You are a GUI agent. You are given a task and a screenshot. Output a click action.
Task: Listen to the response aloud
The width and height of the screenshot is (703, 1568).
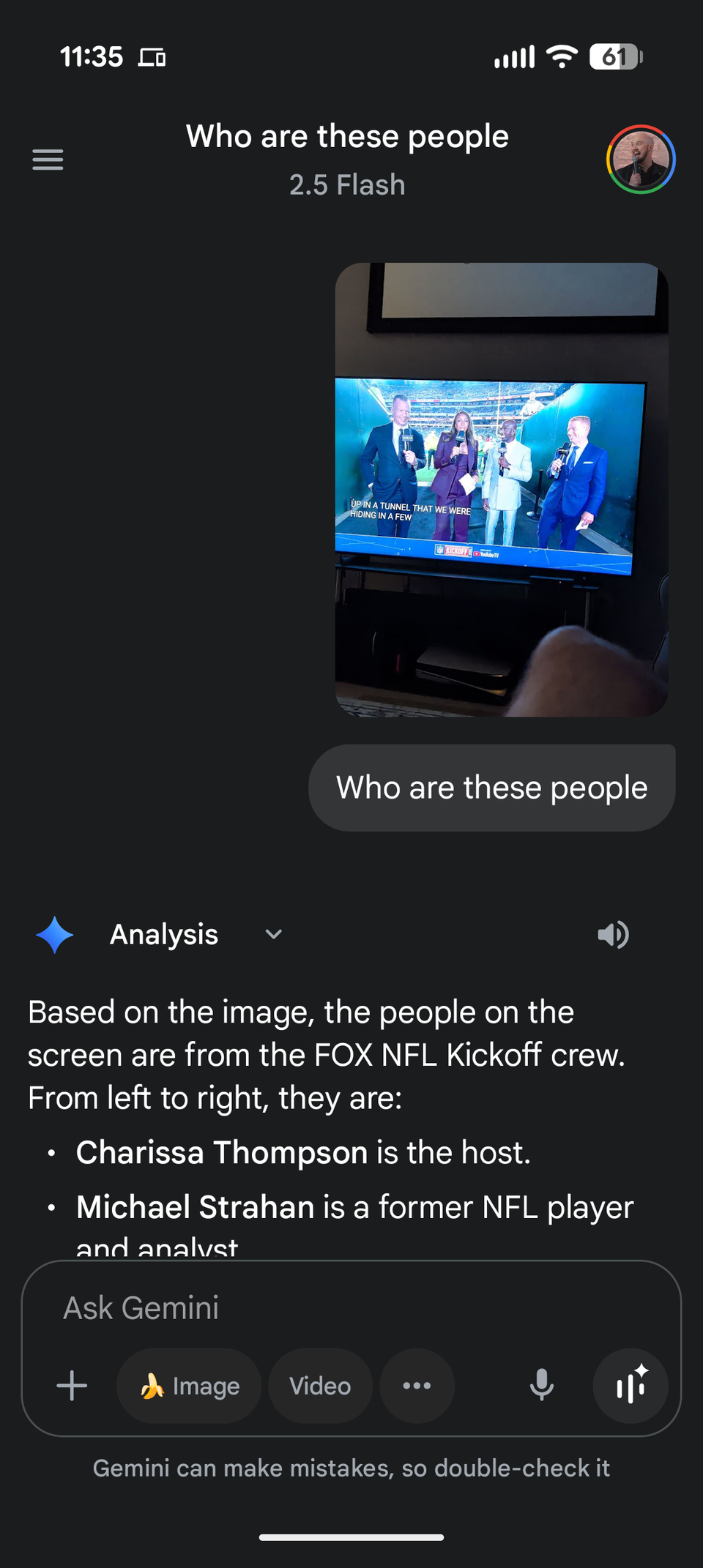click(613, 935)
